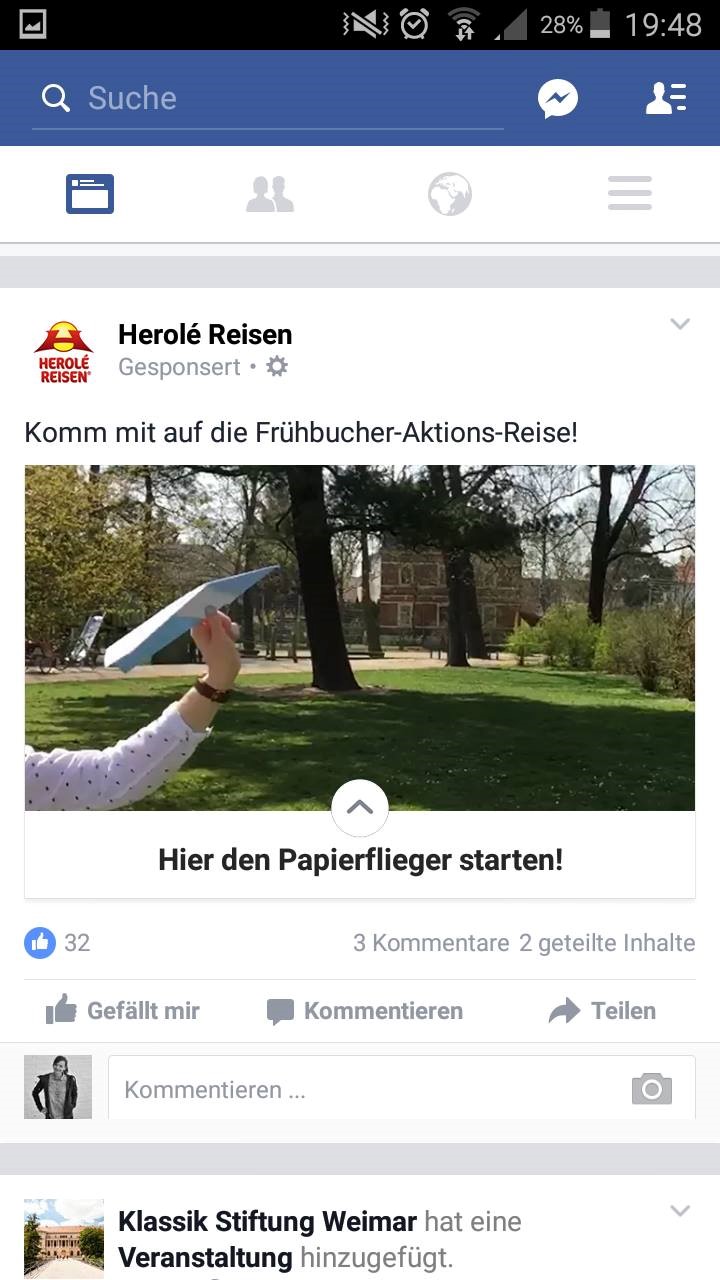This screenshot has width=720, height=1280.
Task: Tap the Kommentieren button
Action: 365,1011
